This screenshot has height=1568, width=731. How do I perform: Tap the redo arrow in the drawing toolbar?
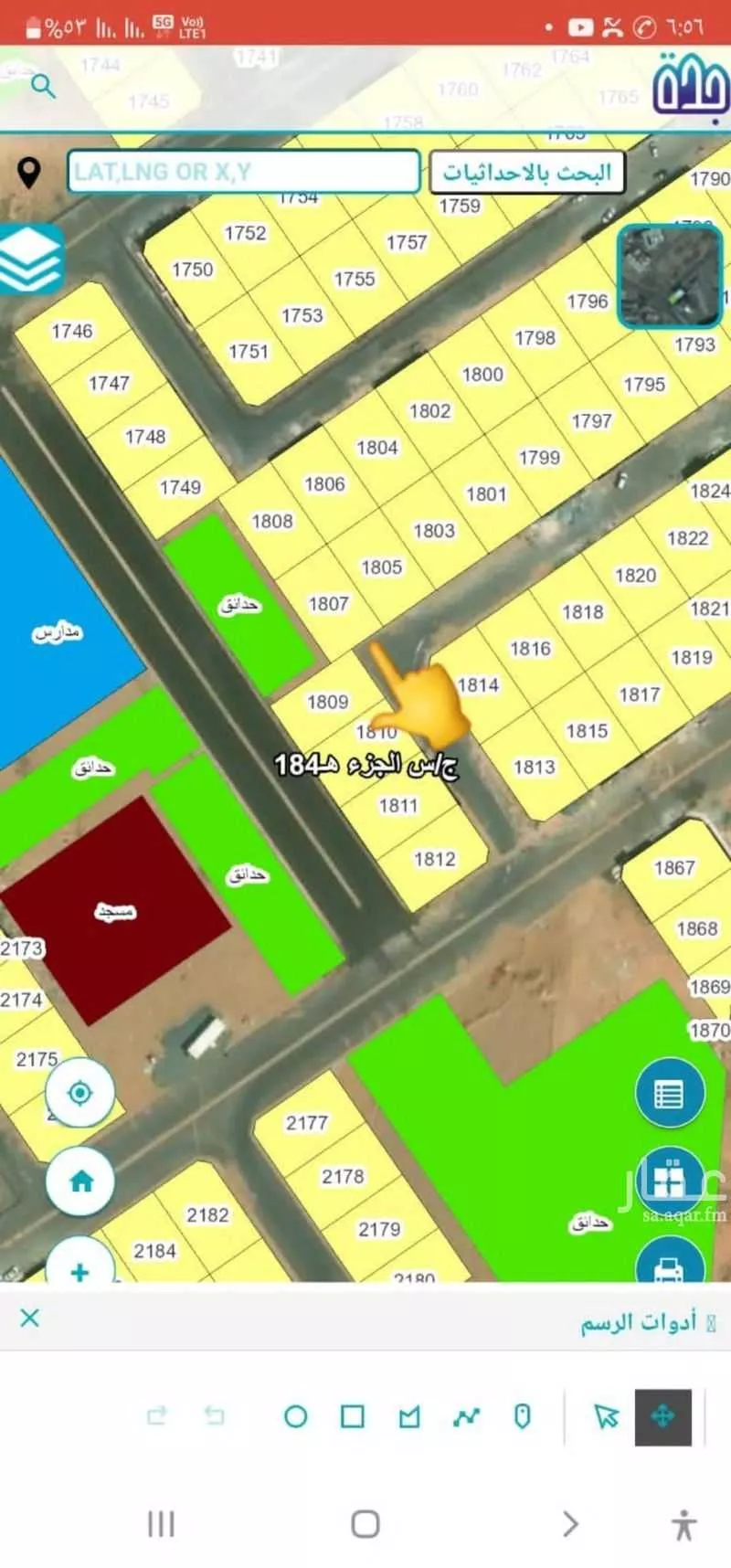pos(157,1416)
